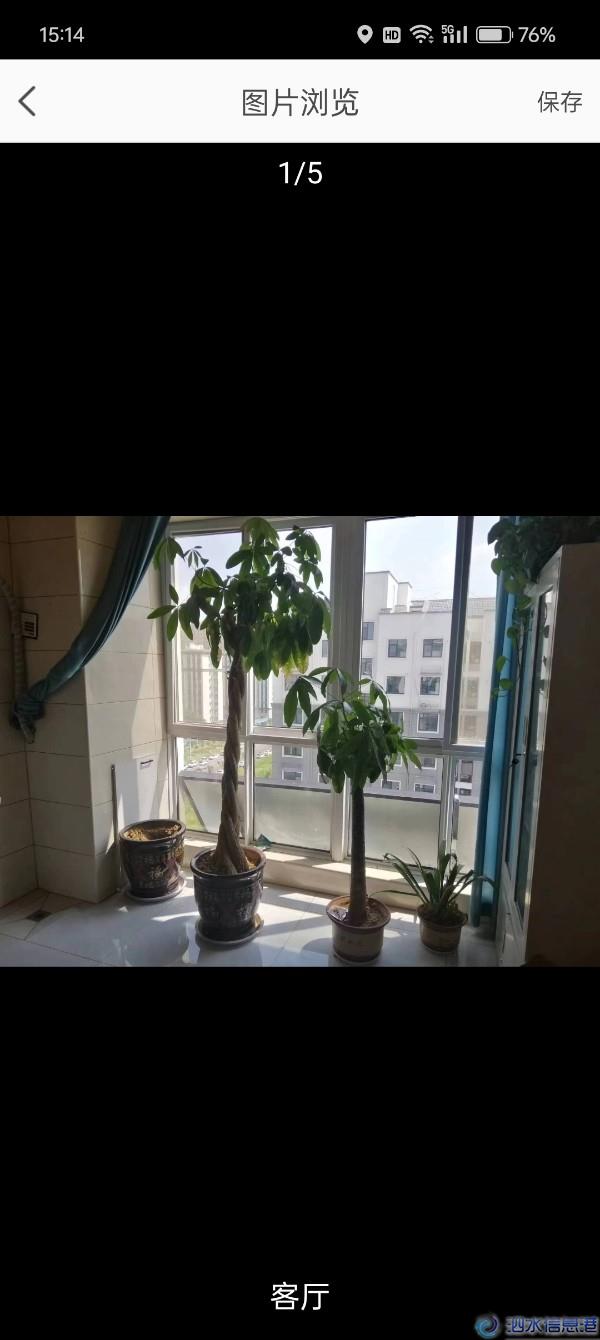Tap 保存 to save the picture
This screenshot has height=1340, width=600.
pos(559,102)
